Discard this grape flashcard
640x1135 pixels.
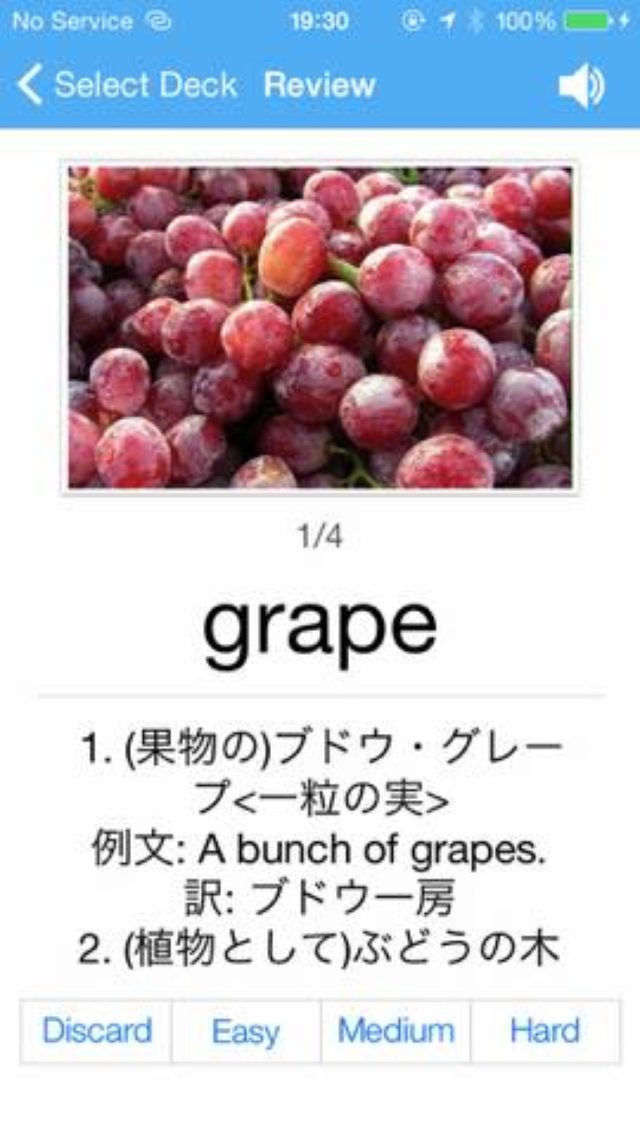[x=97, y=1031]
